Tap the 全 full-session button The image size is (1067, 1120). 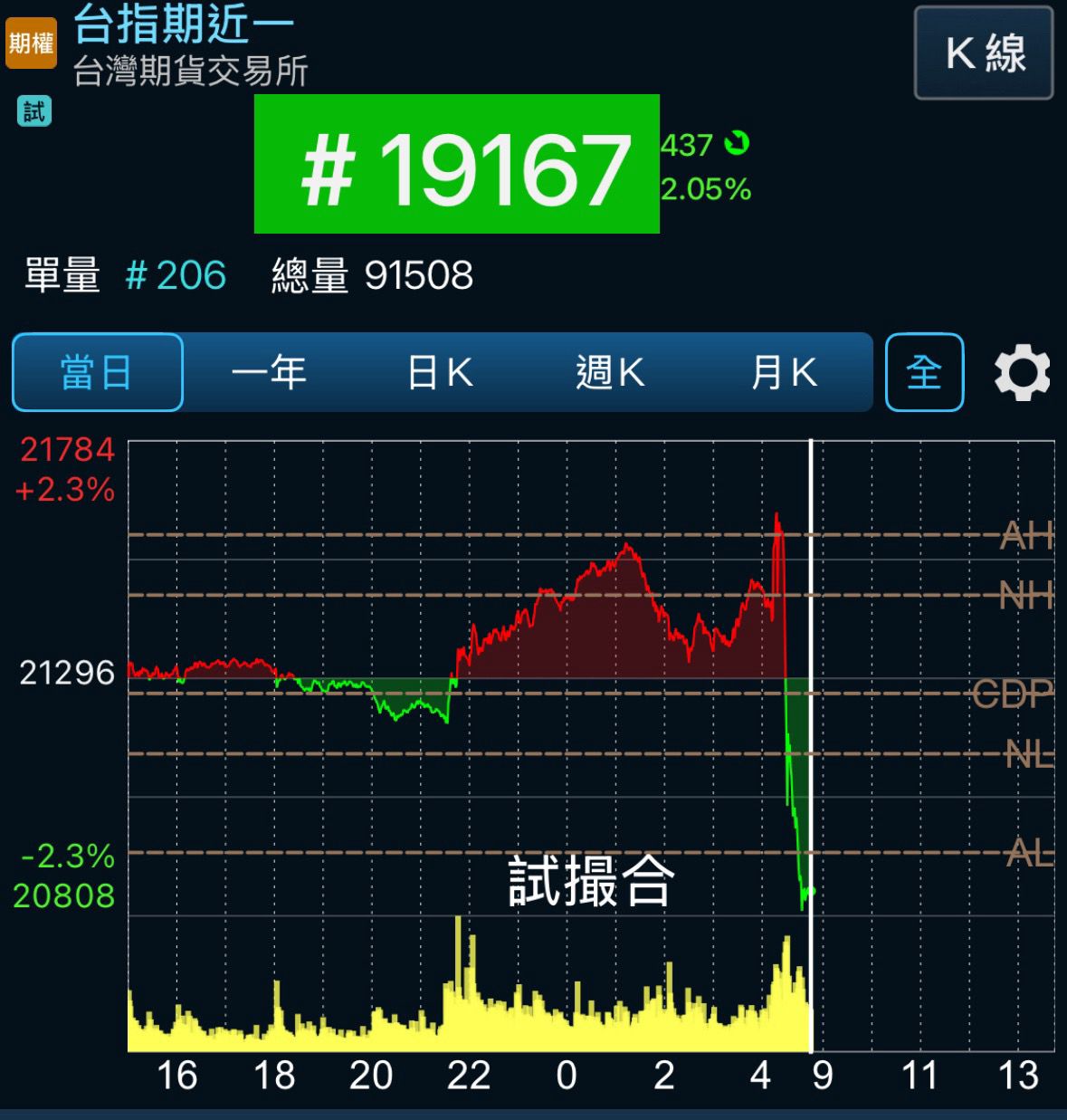pyautogui.click(x=924, y=372)
